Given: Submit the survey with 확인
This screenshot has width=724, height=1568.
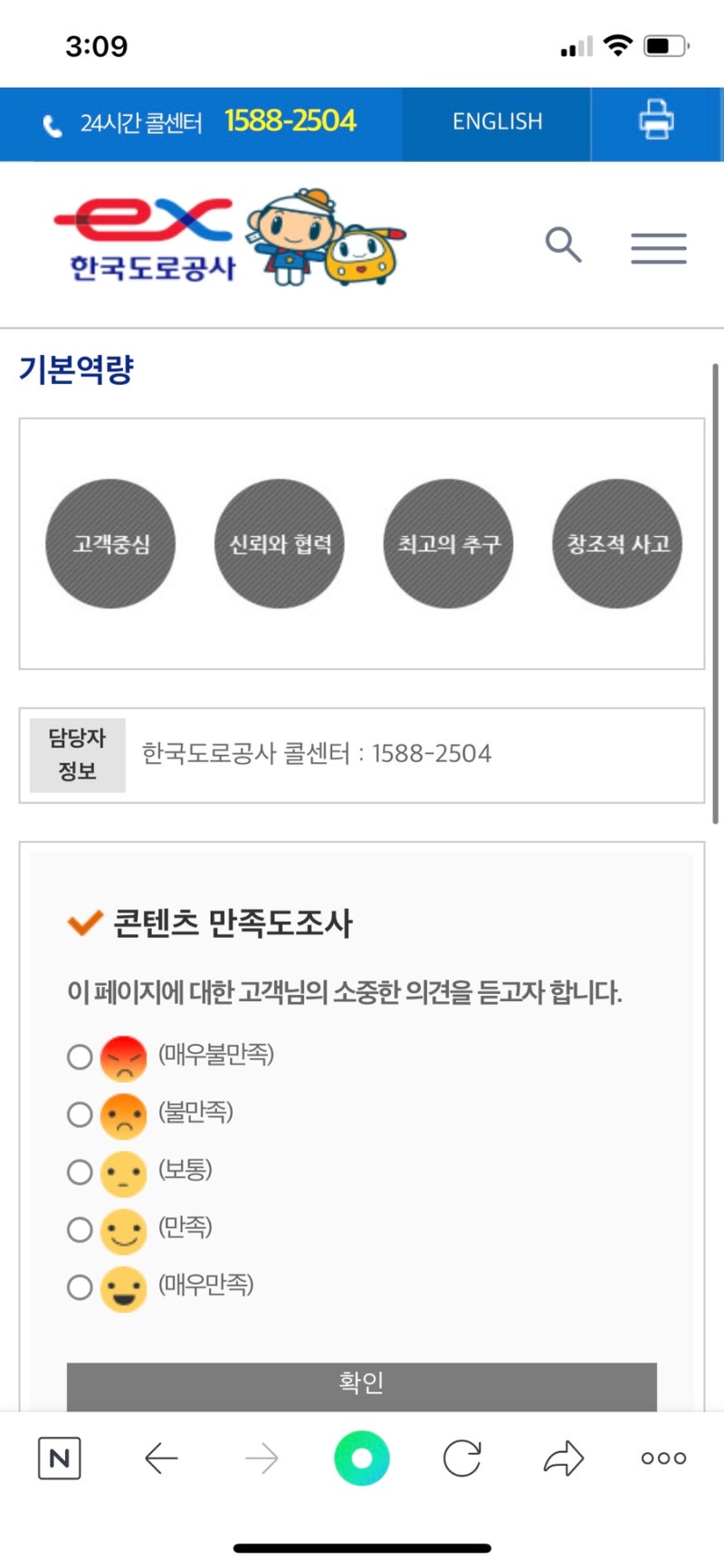Looking at the screenshot, I should (x=361, y=1384).
